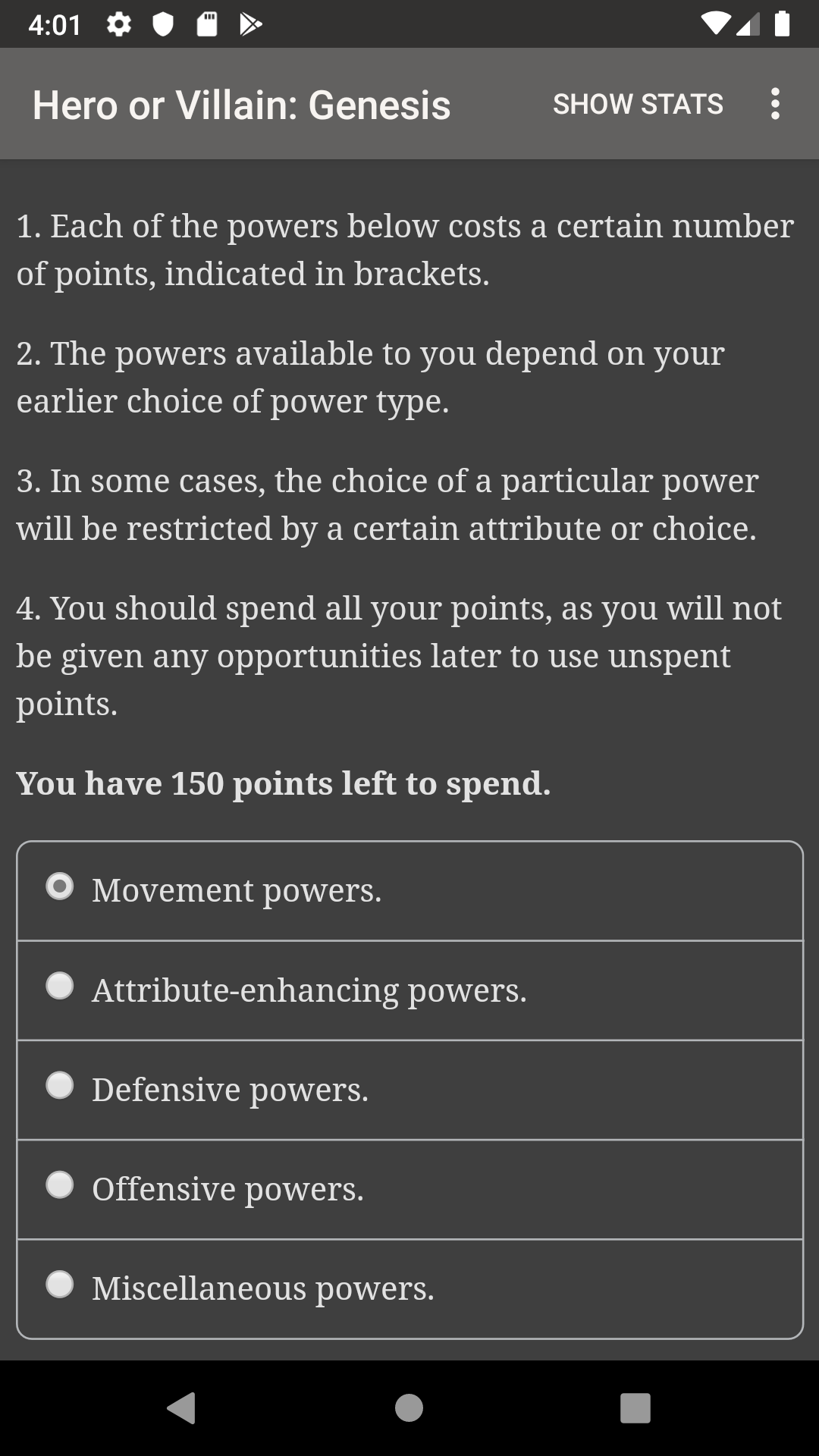Open the Show Stats screen
The image size is (819, 1456).
pyautogui.click(x=638, y=104)
